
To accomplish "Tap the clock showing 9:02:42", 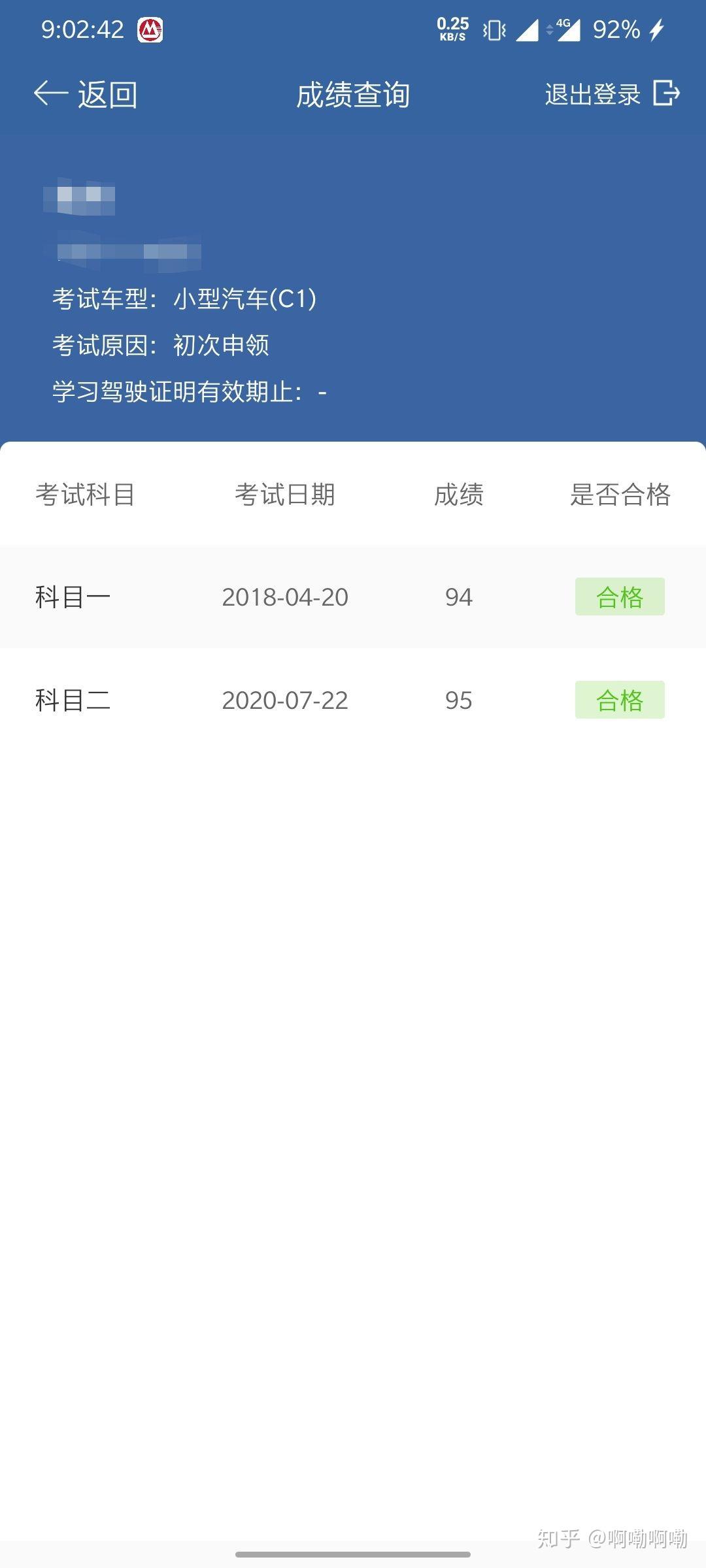I will pos(82,29).
